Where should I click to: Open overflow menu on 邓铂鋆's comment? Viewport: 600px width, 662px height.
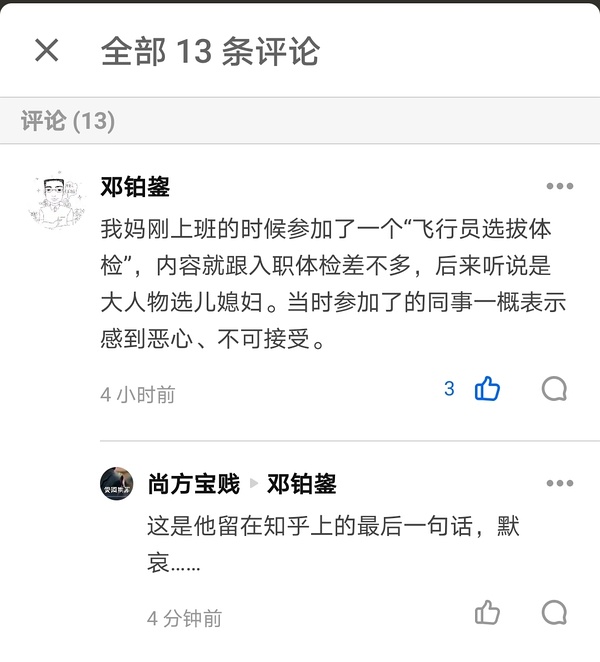point(559,187)
